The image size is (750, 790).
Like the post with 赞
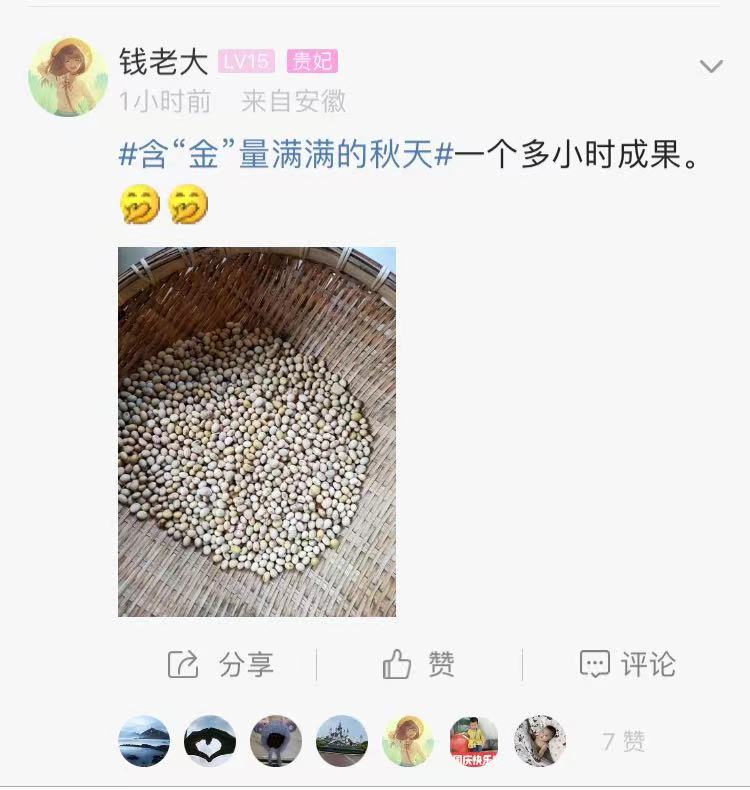418,664
